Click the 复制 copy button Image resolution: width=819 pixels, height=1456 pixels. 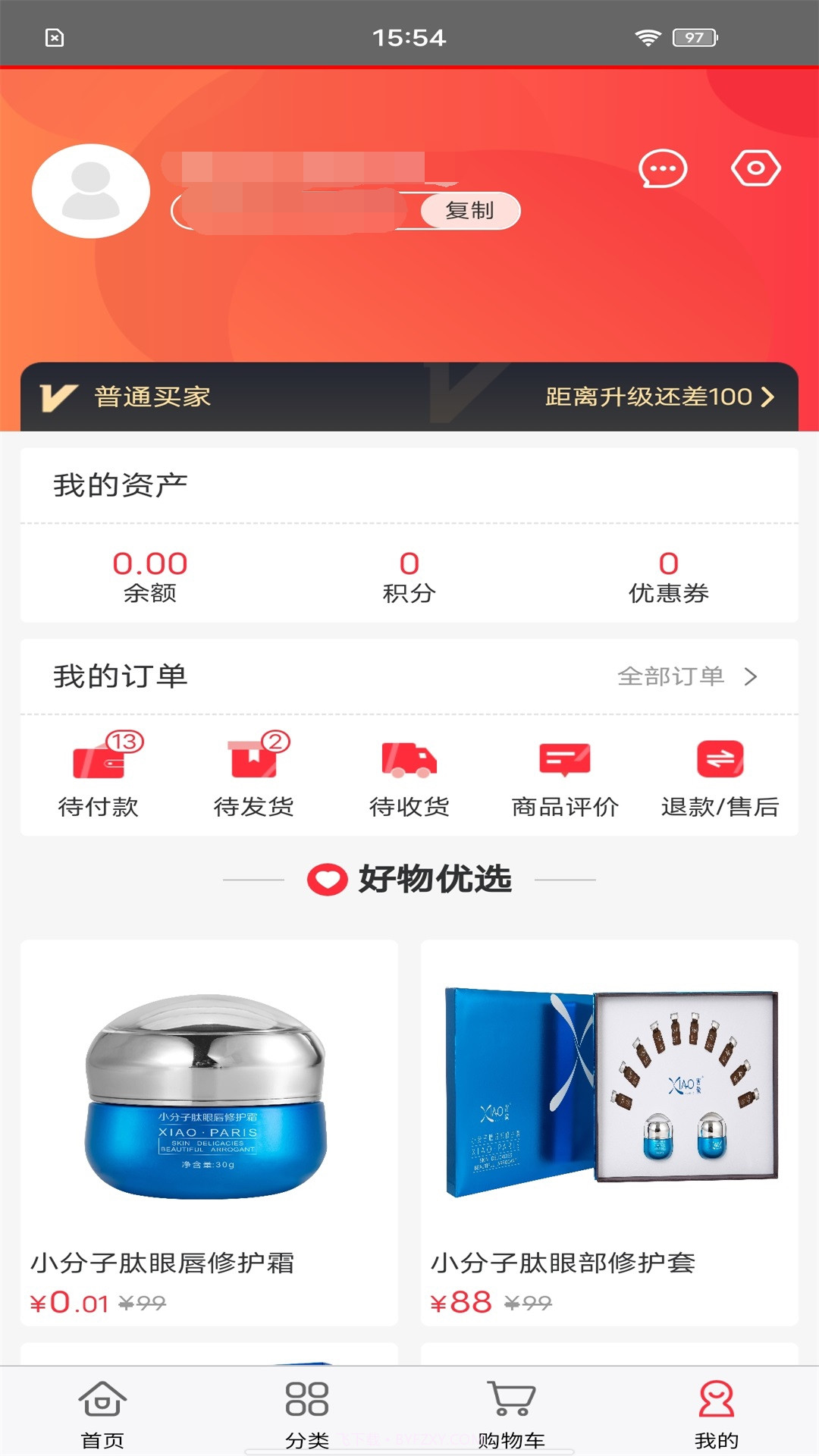pos(469,211)
